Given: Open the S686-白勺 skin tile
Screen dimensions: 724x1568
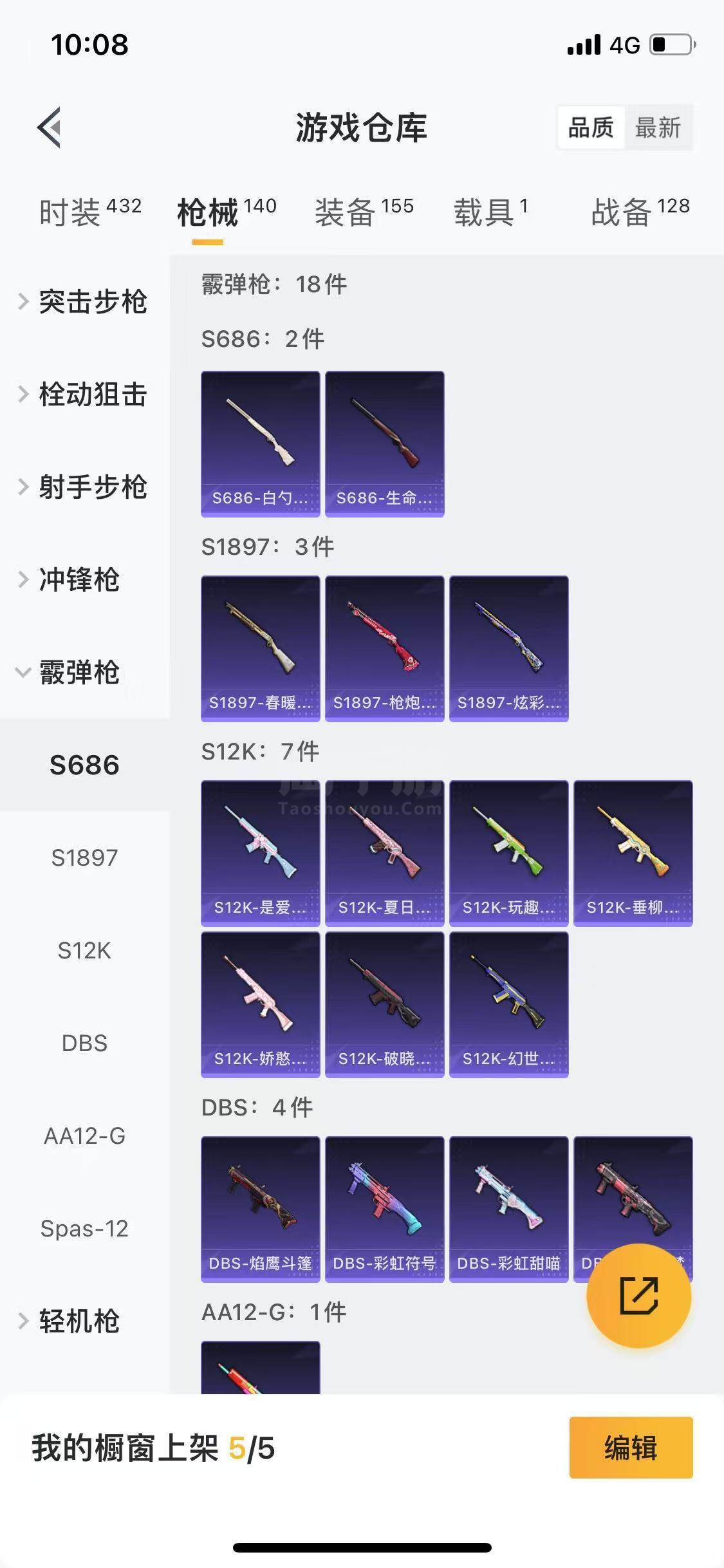Looking at the screenshot, I should point(260,443).
